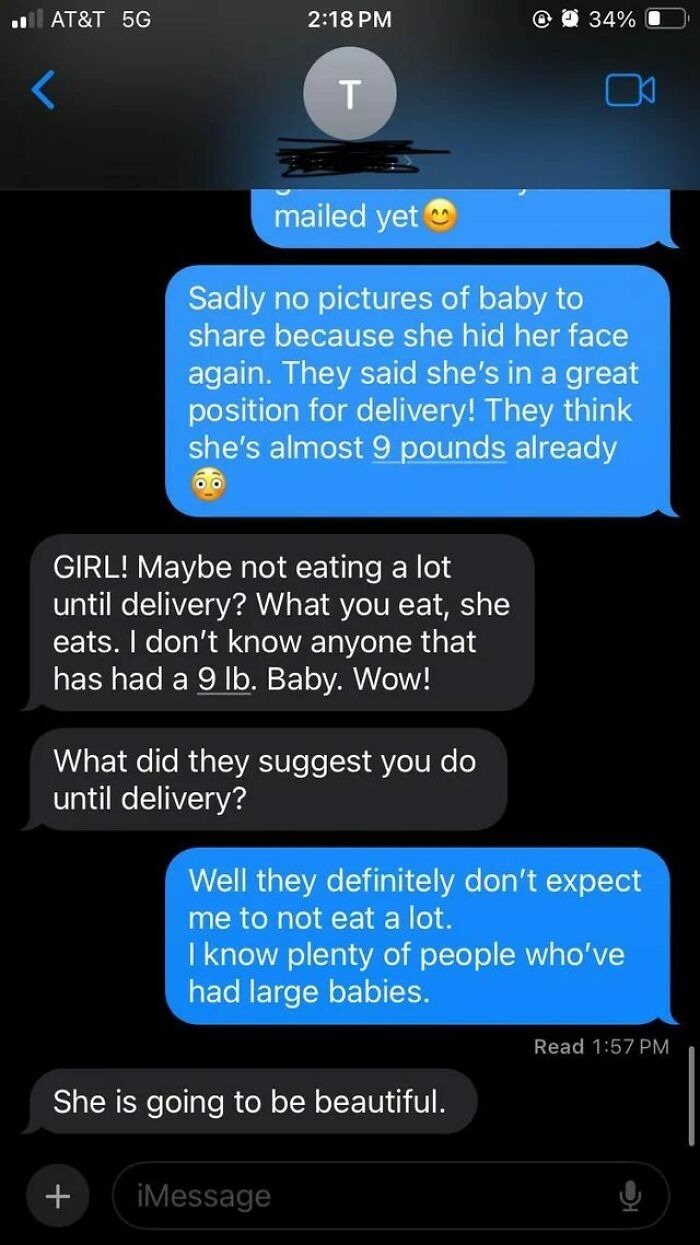Screen dimensions: 700x1245
Task: Go back to the messages list
Action: tap(42, 91)
